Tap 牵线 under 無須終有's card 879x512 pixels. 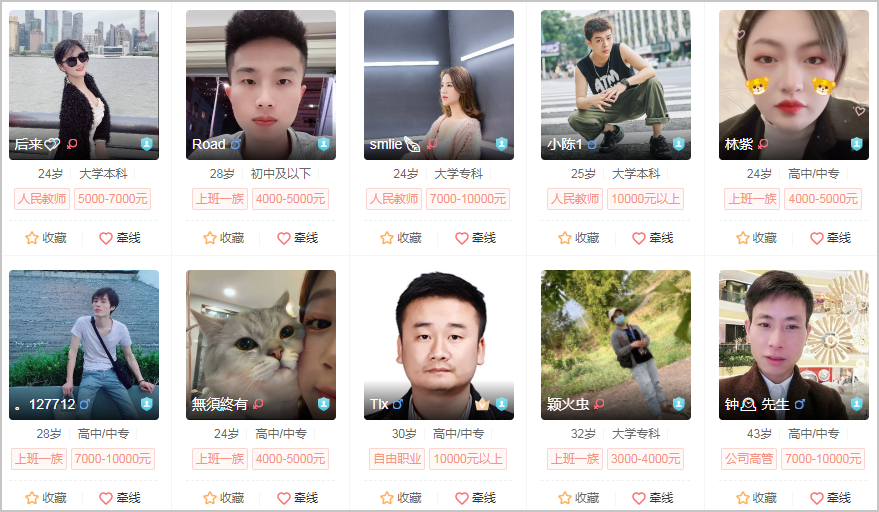coord(297,497)
